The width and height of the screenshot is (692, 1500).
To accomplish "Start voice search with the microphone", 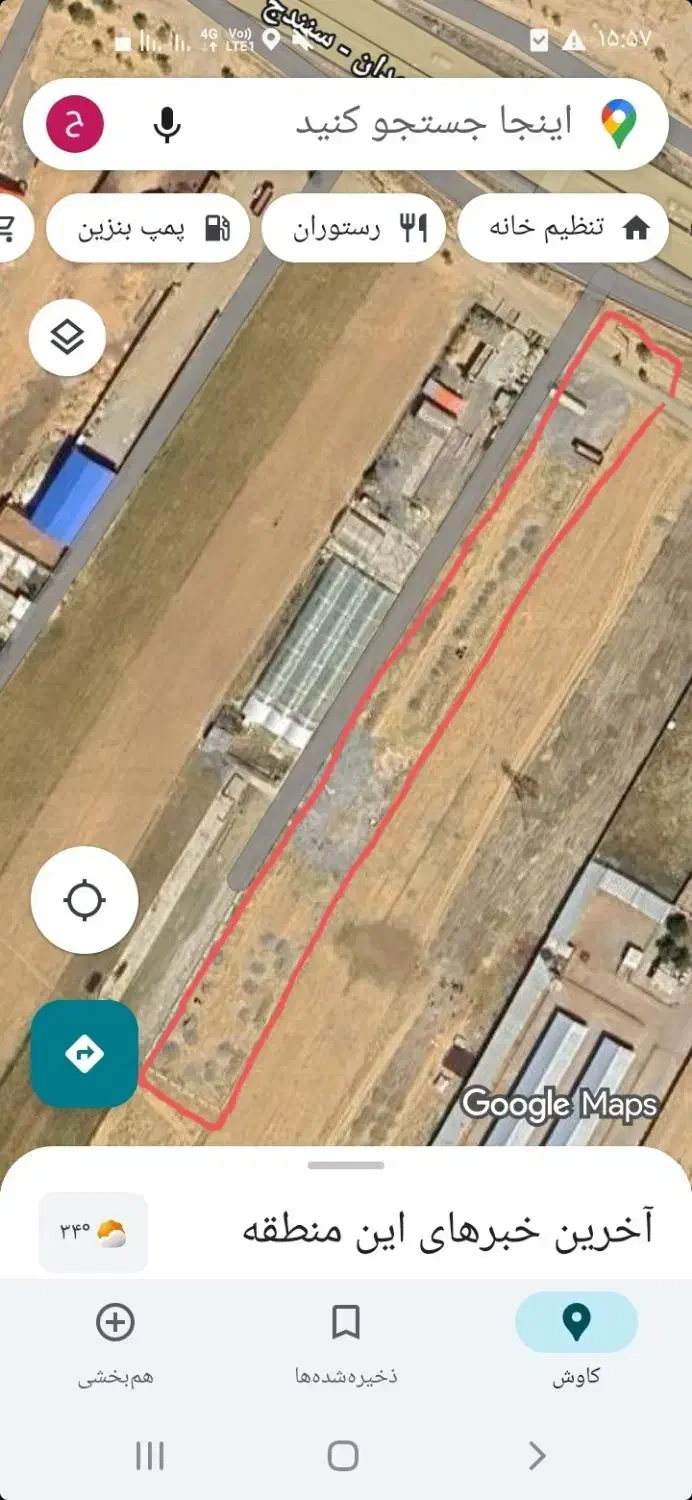I will pos(167,125).
